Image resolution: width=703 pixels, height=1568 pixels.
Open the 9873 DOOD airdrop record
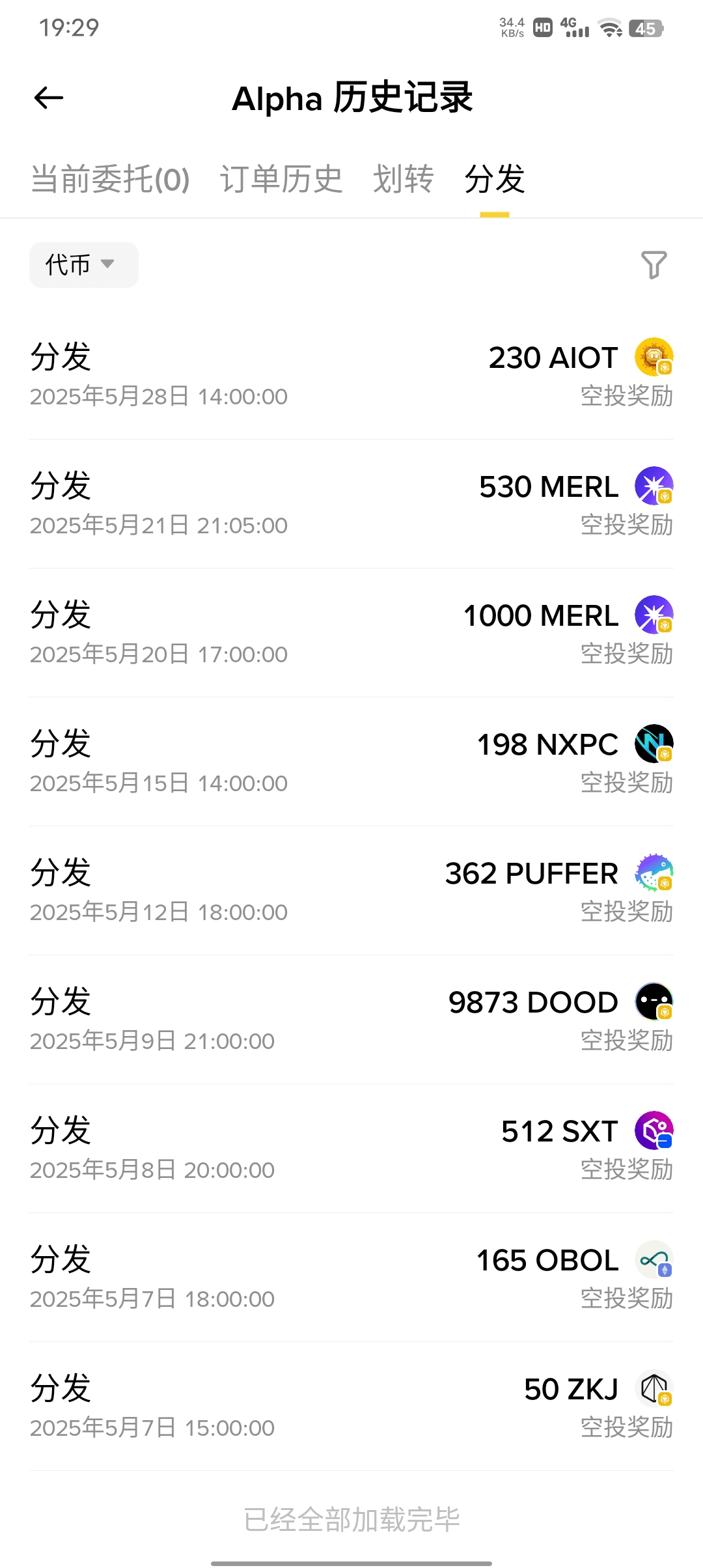click(x=351, y=1020)
